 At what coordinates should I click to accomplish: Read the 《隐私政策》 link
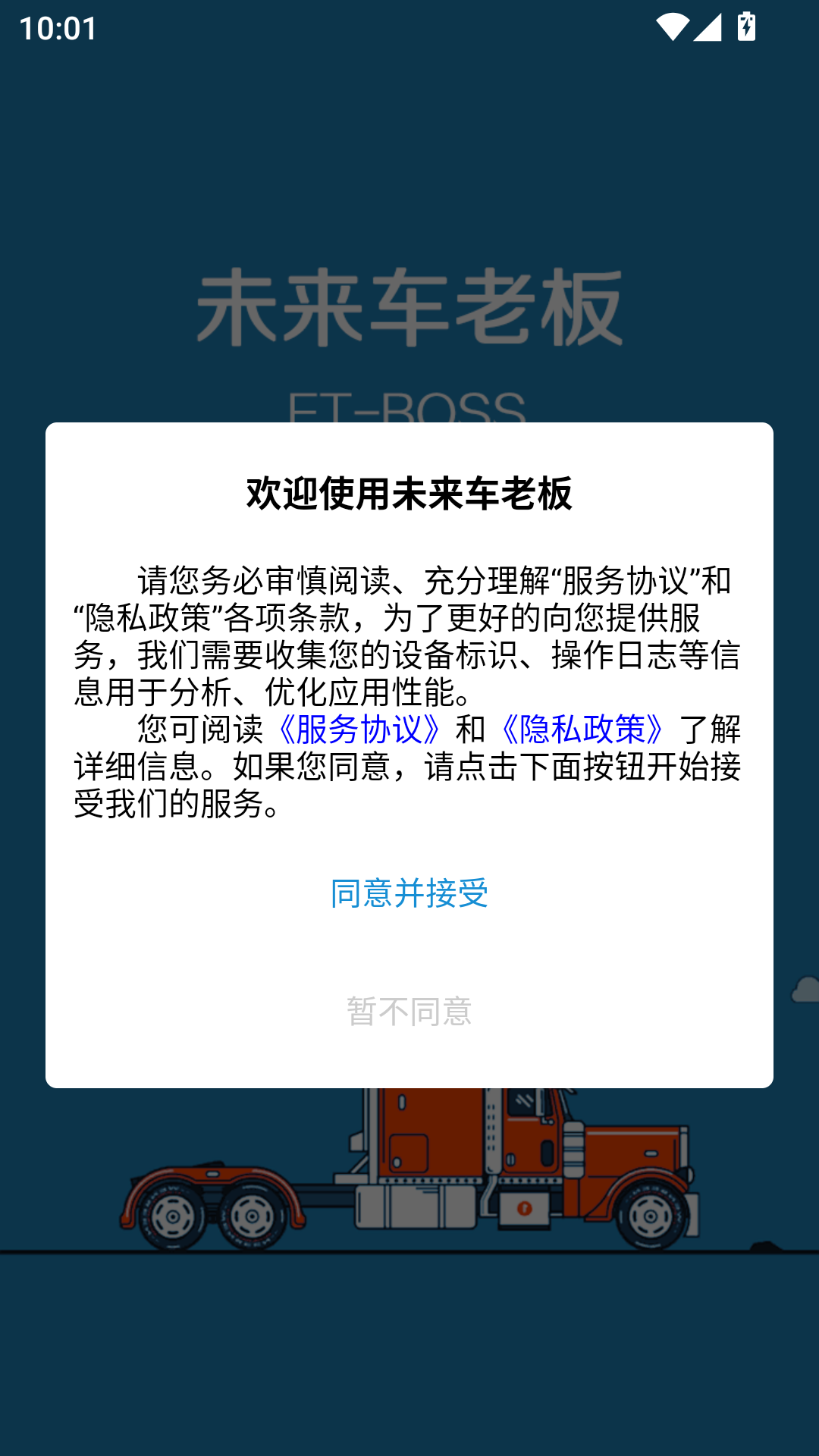(x=582, y=730)
